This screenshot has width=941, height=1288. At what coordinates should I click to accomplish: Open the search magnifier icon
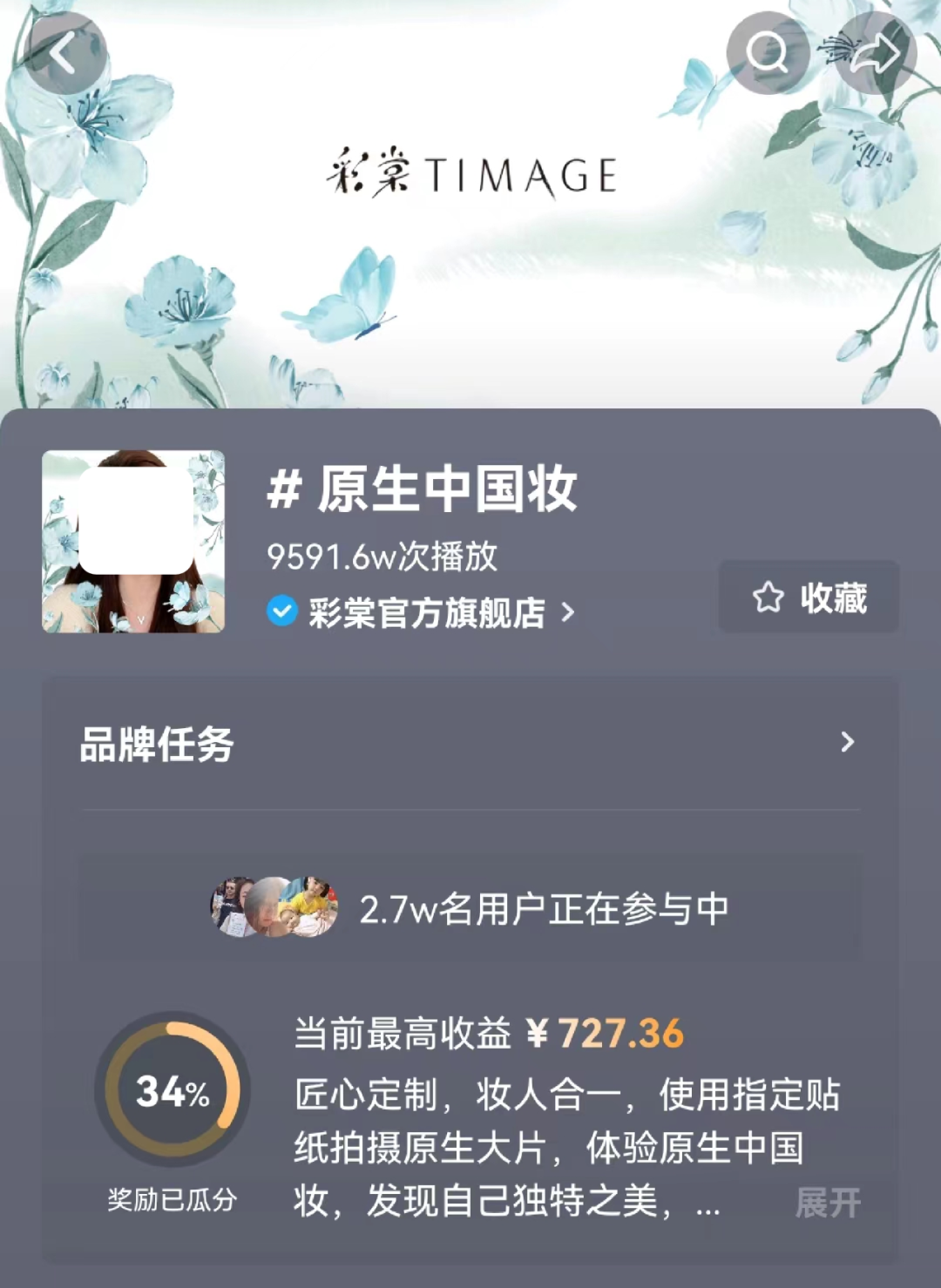(768, 54)
